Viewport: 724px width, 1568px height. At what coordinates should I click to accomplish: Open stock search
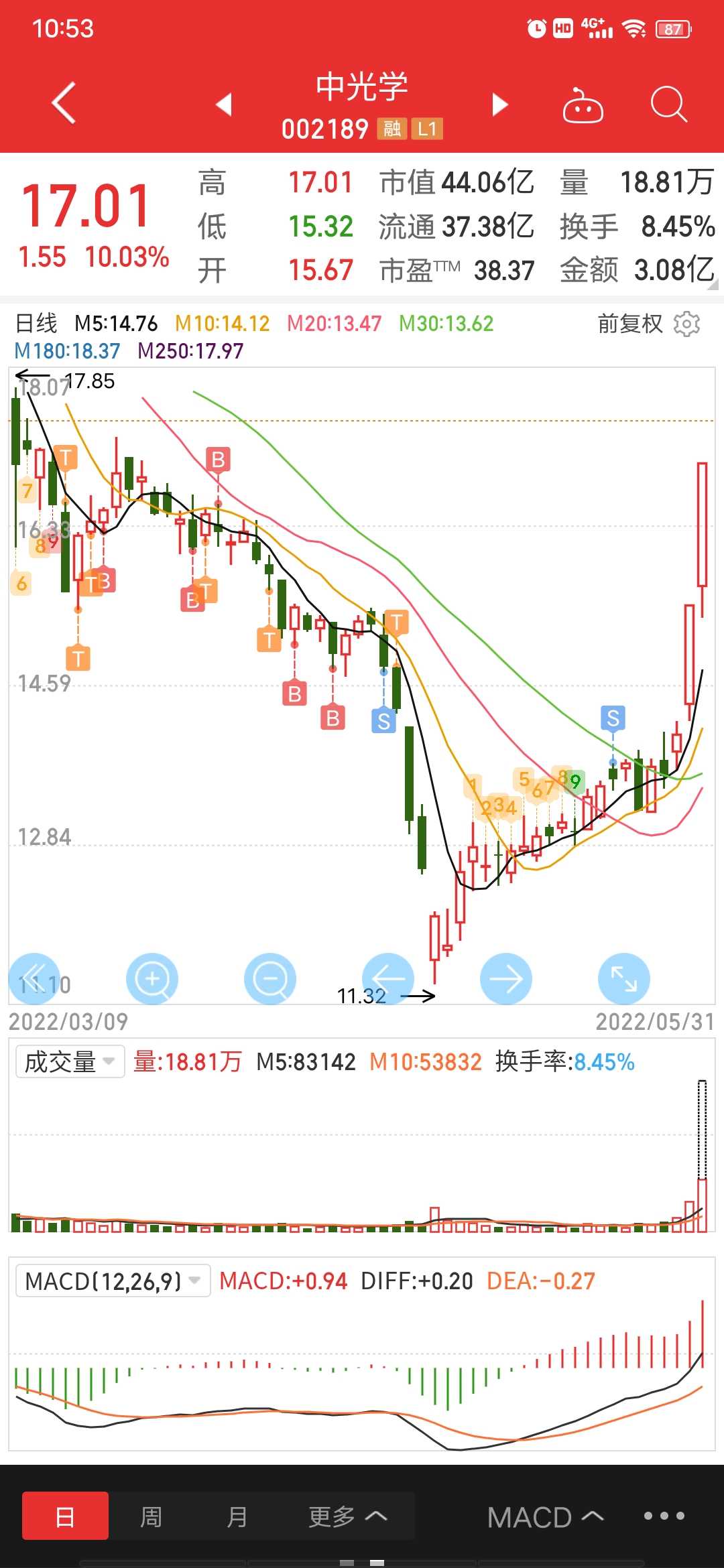(x=668, y=105)
